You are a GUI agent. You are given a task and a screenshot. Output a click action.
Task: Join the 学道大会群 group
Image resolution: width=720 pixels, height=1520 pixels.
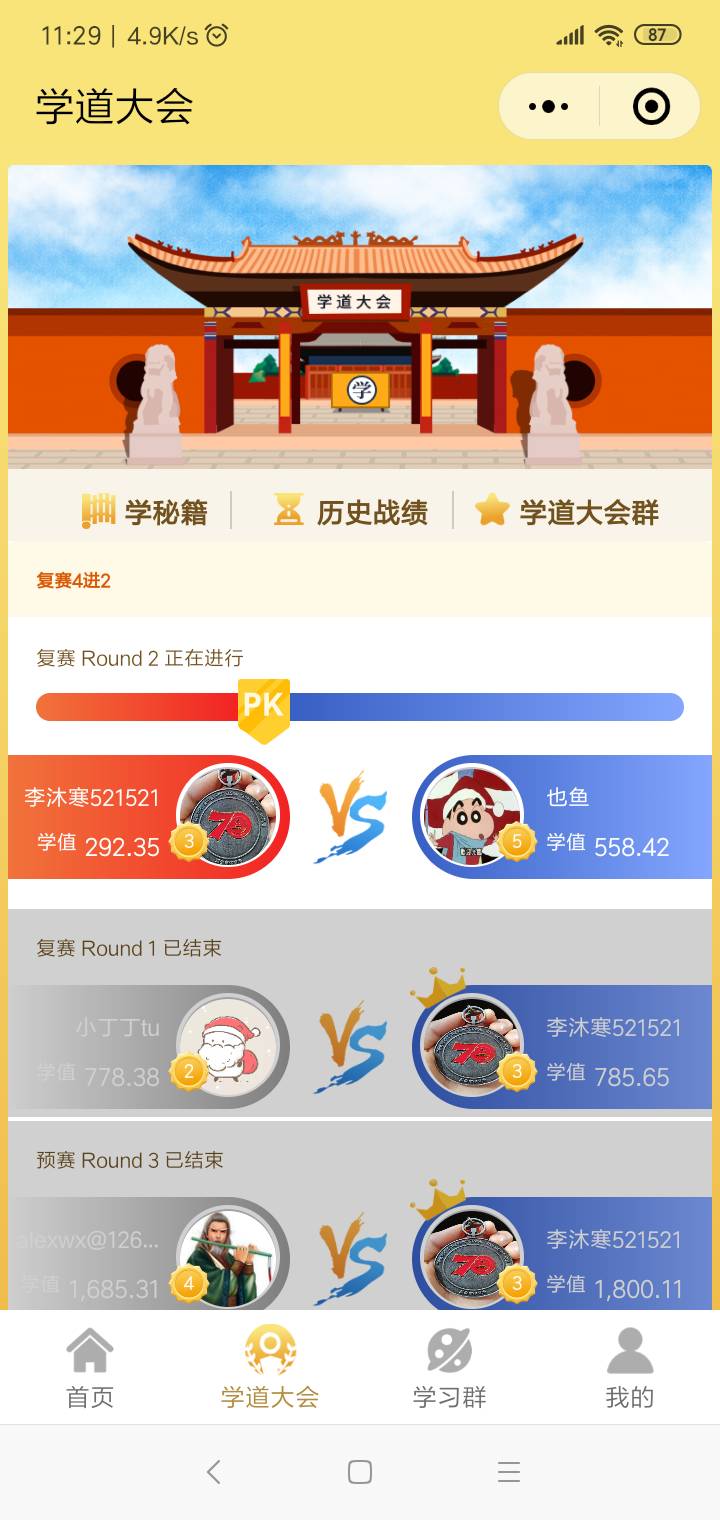(x=567, y=512)
